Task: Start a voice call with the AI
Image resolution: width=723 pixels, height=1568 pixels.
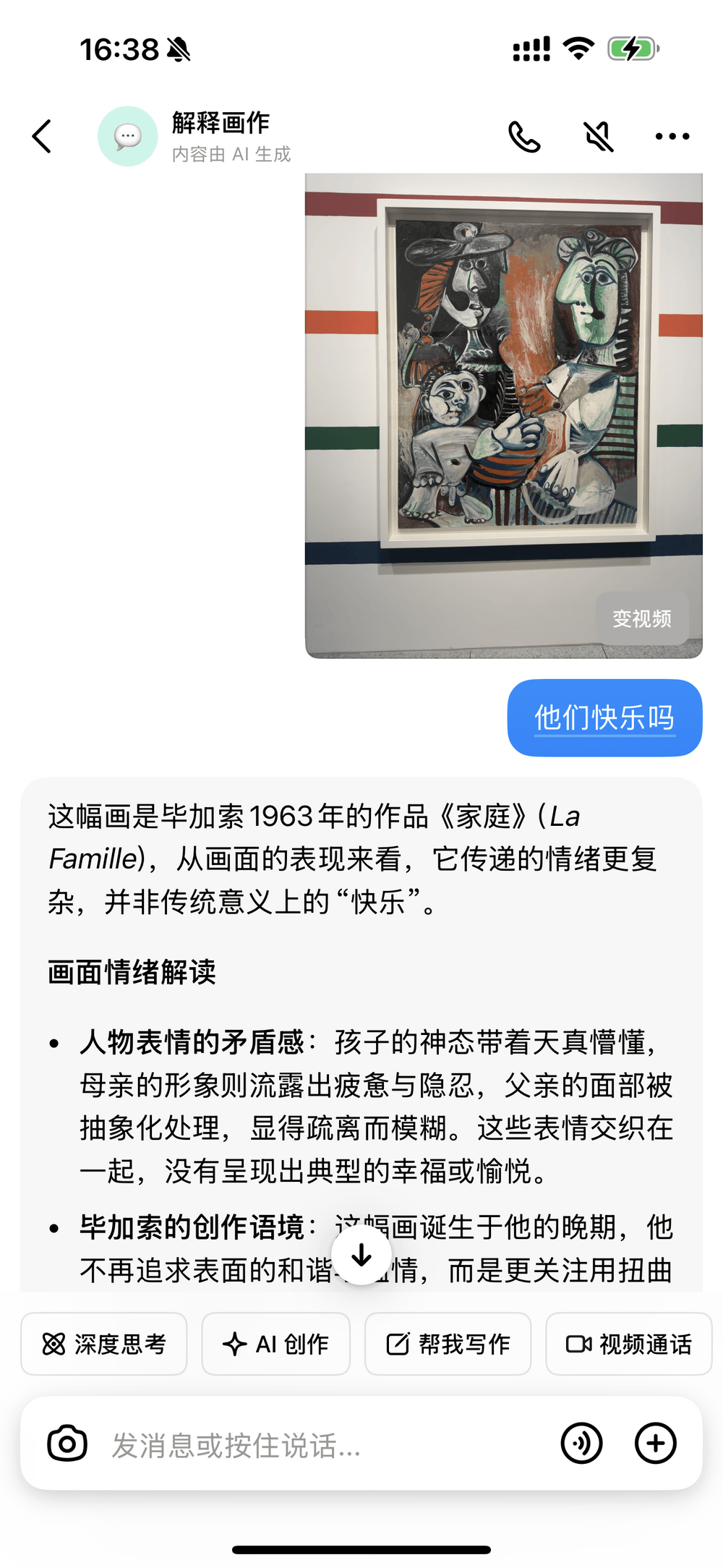Action: [x=524, y=137]
